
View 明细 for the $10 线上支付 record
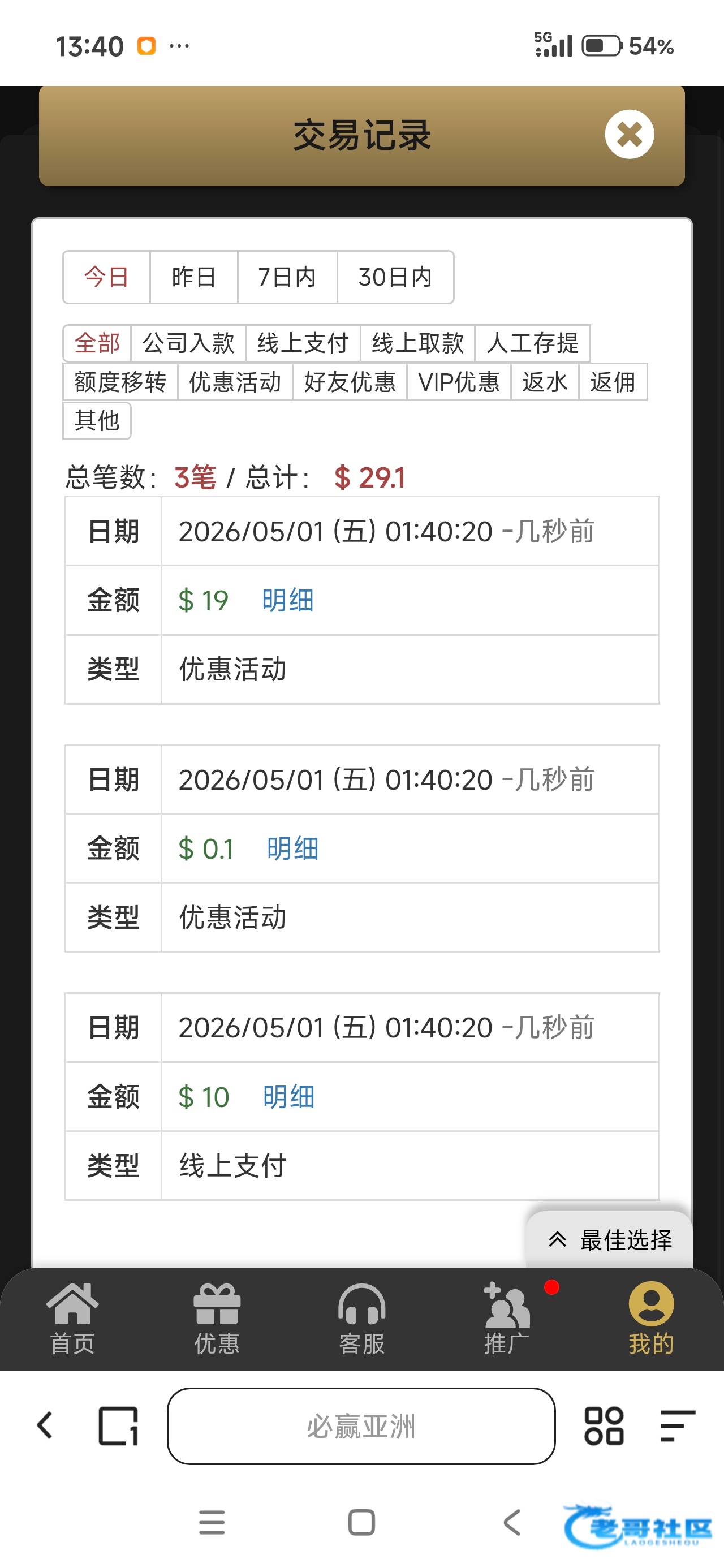point(288,1097)
